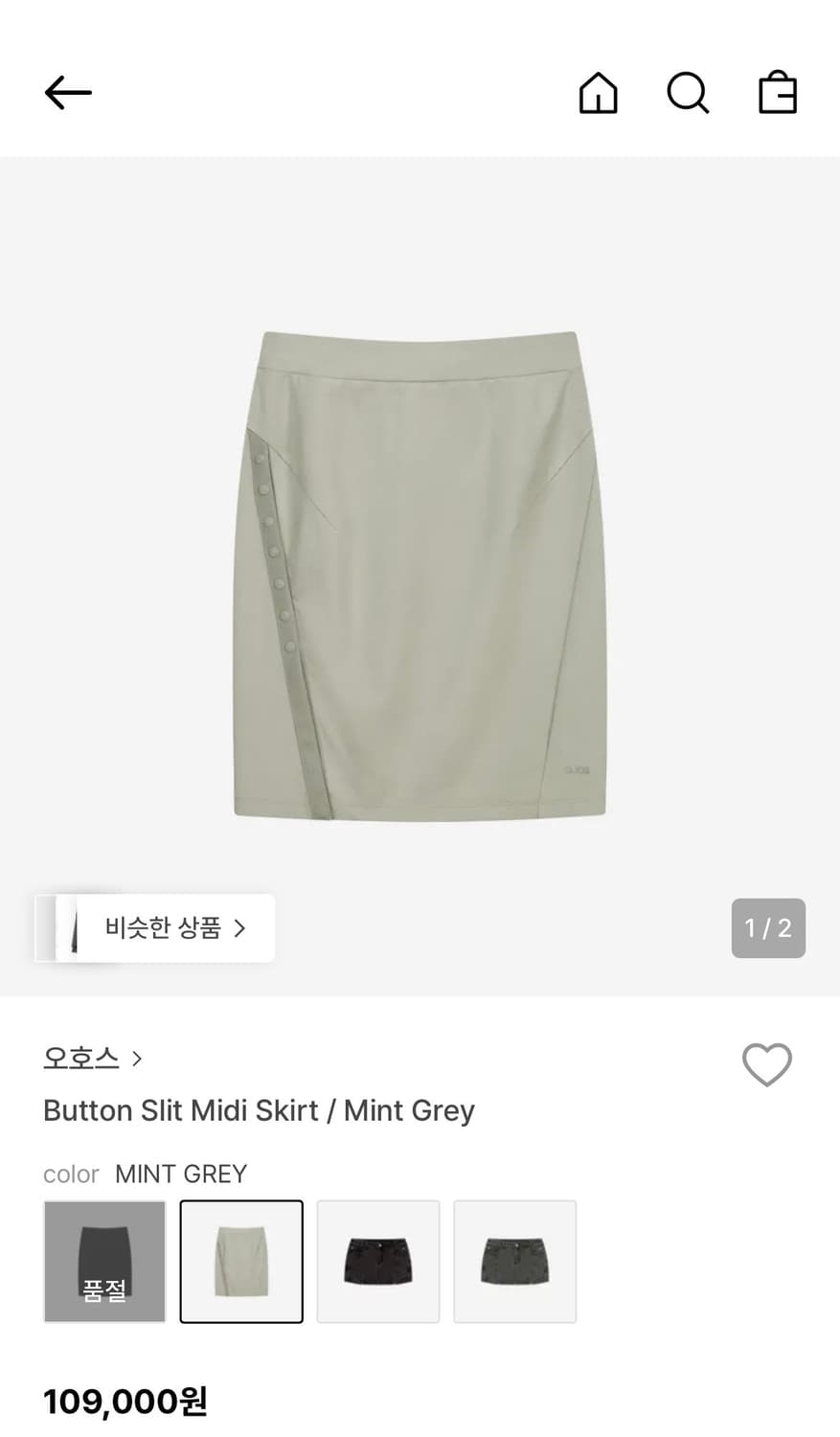Open similar items using the right chevron
The image size is (840, 1437).
click(x=241, y=927)
